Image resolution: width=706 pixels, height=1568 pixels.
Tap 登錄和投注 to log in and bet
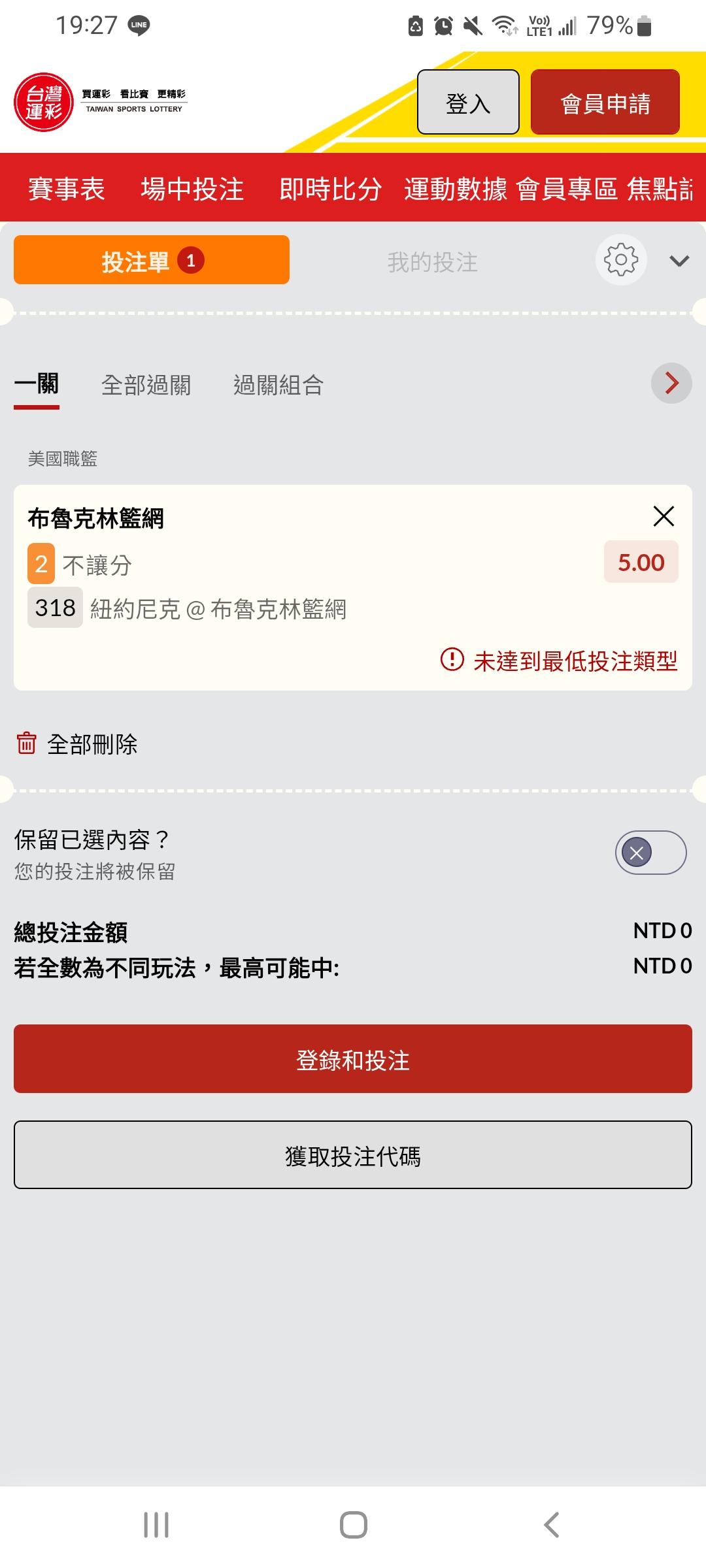pyautogui.click(x=353, y=1059)
